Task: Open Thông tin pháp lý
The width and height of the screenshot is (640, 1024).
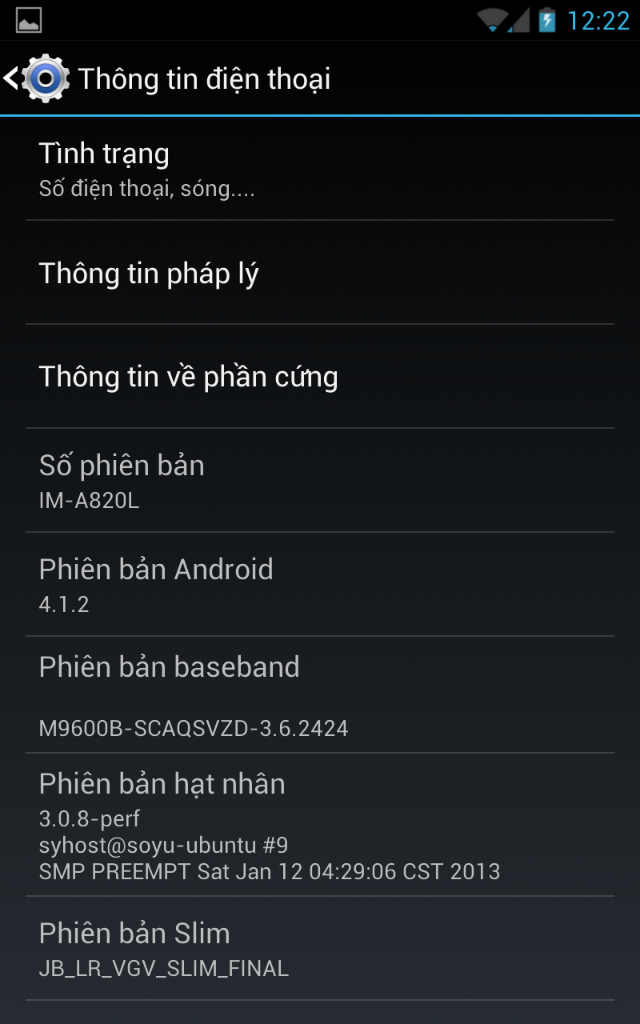Action: click(x=320, y=273)
